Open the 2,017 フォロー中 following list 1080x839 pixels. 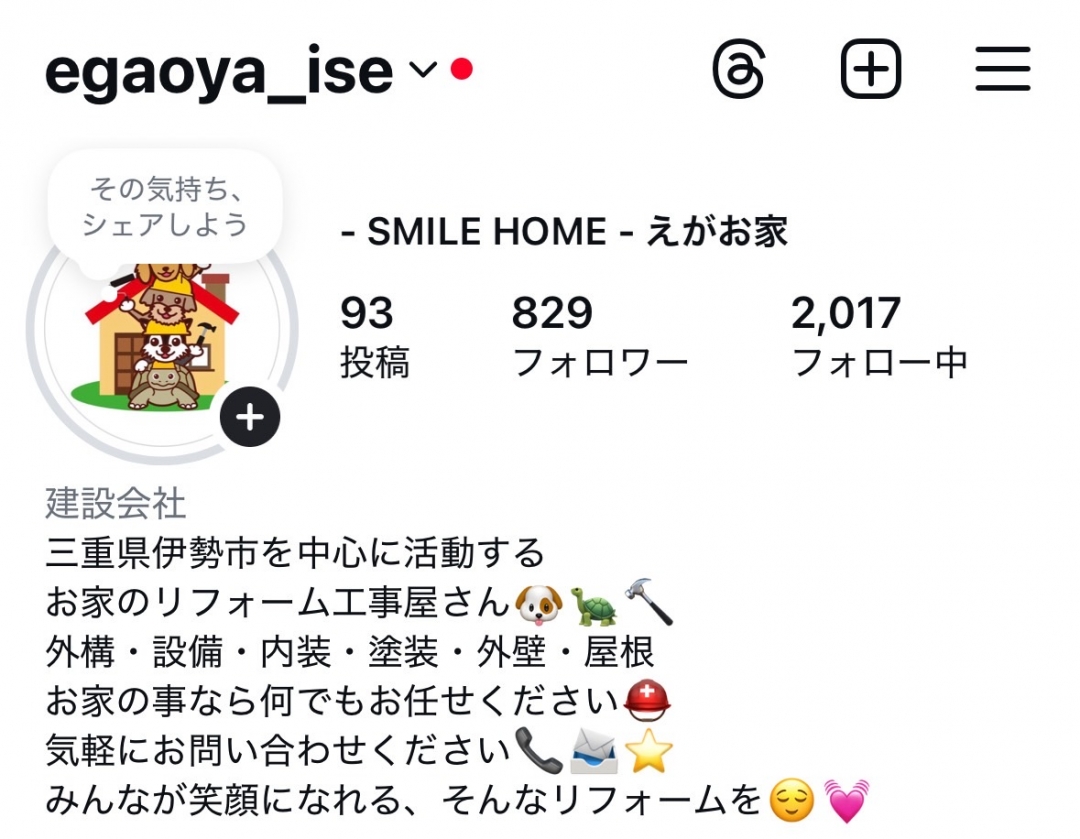[878, 337]
